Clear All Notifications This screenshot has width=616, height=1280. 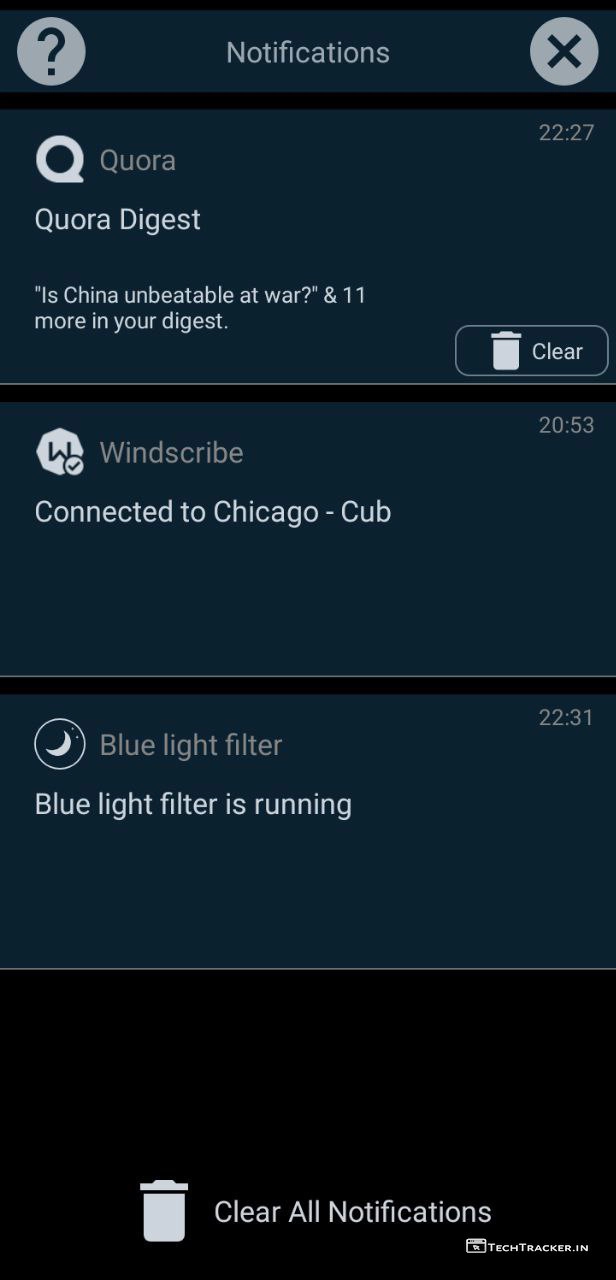click(316, 1211)
